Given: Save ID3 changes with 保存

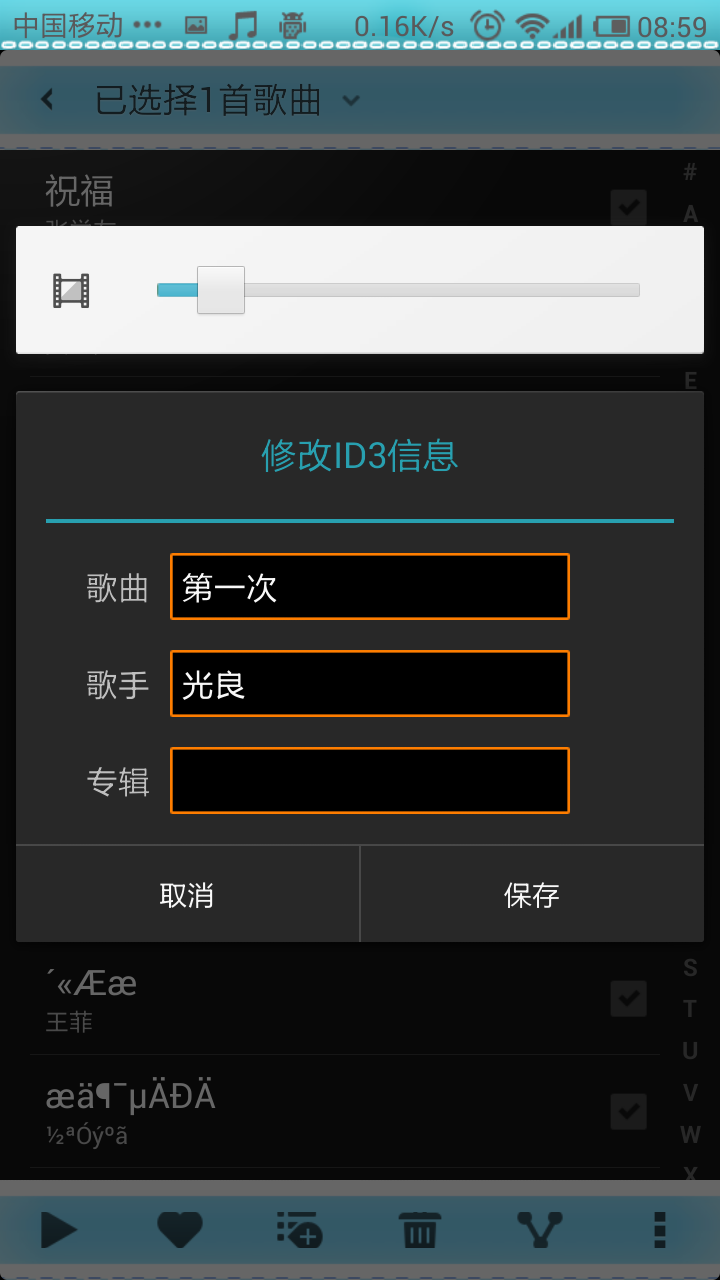Looking at the screenshot, I should pyautogui.click(x=532, y=895).
